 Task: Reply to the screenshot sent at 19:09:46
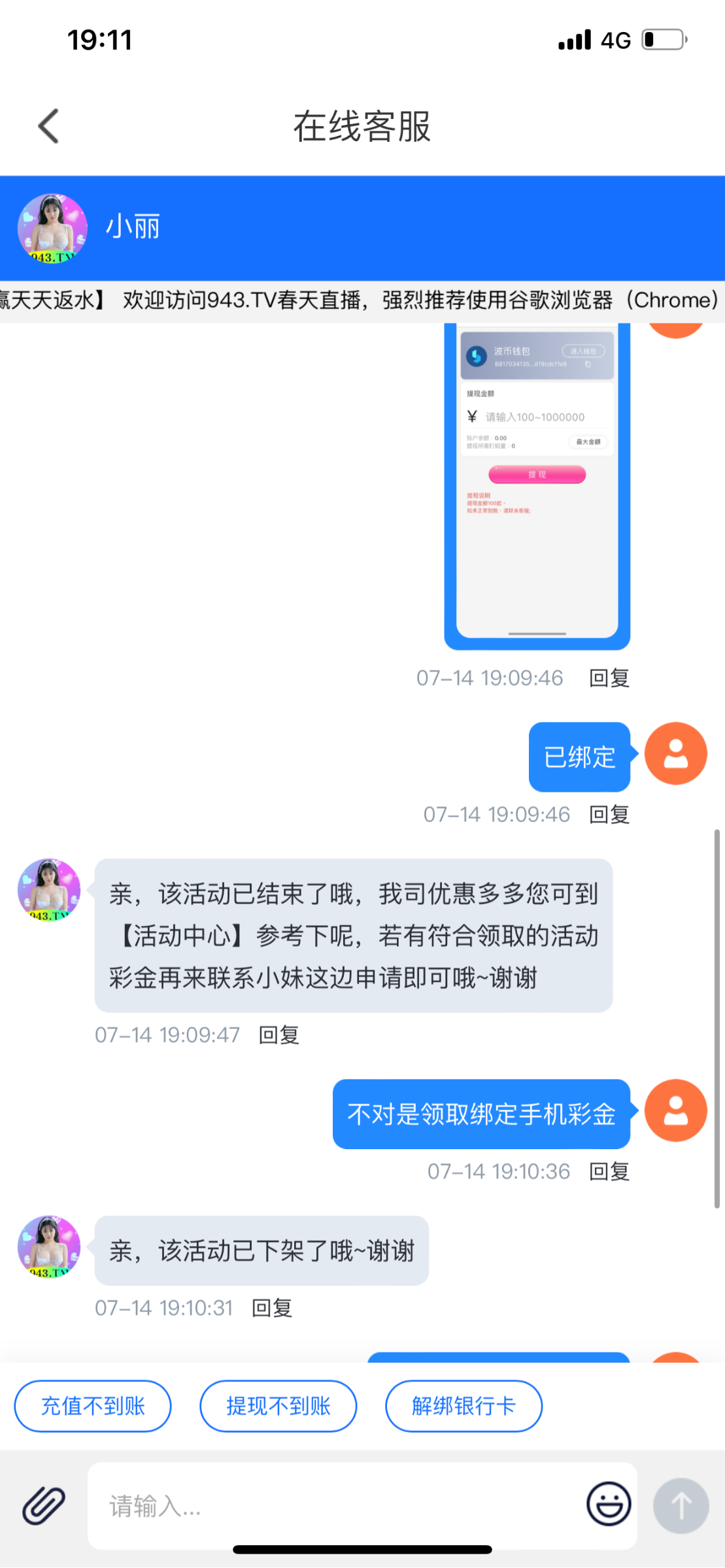pyautogui.click(x=609, y=678)
